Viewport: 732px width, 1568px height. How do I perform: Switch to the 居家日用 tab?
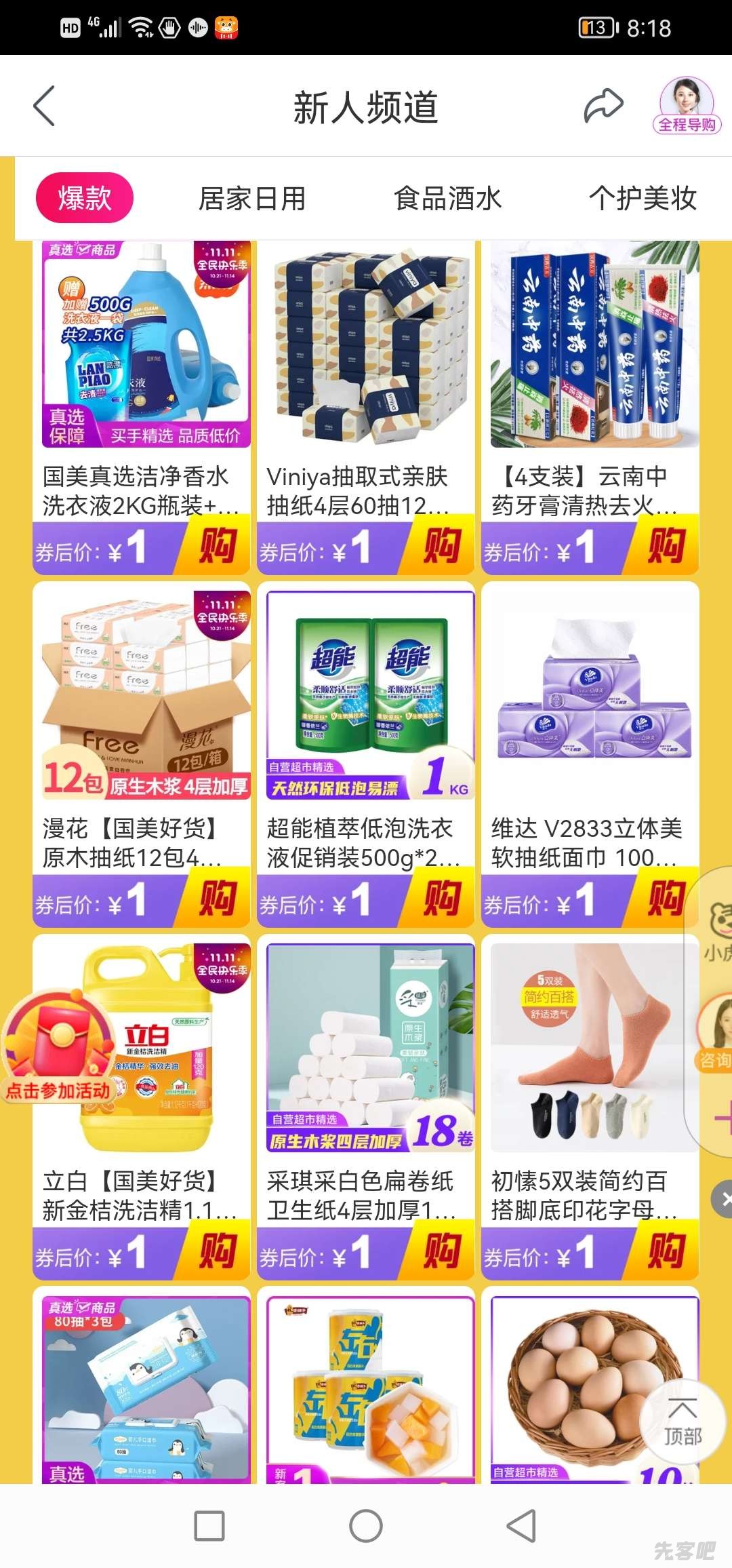[x=251, y=199]
